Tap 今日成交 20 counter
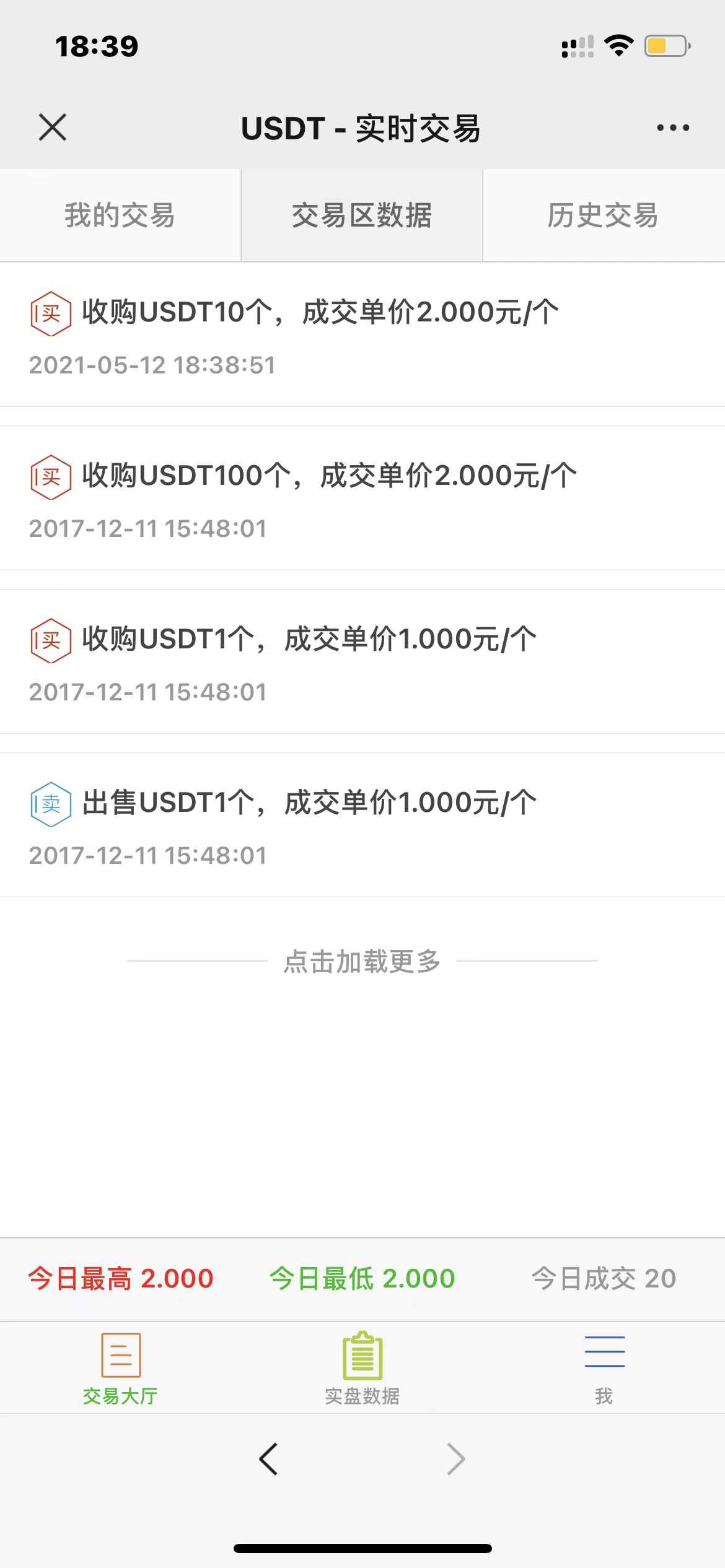725x1568 pixels. tap(603, 1278)
